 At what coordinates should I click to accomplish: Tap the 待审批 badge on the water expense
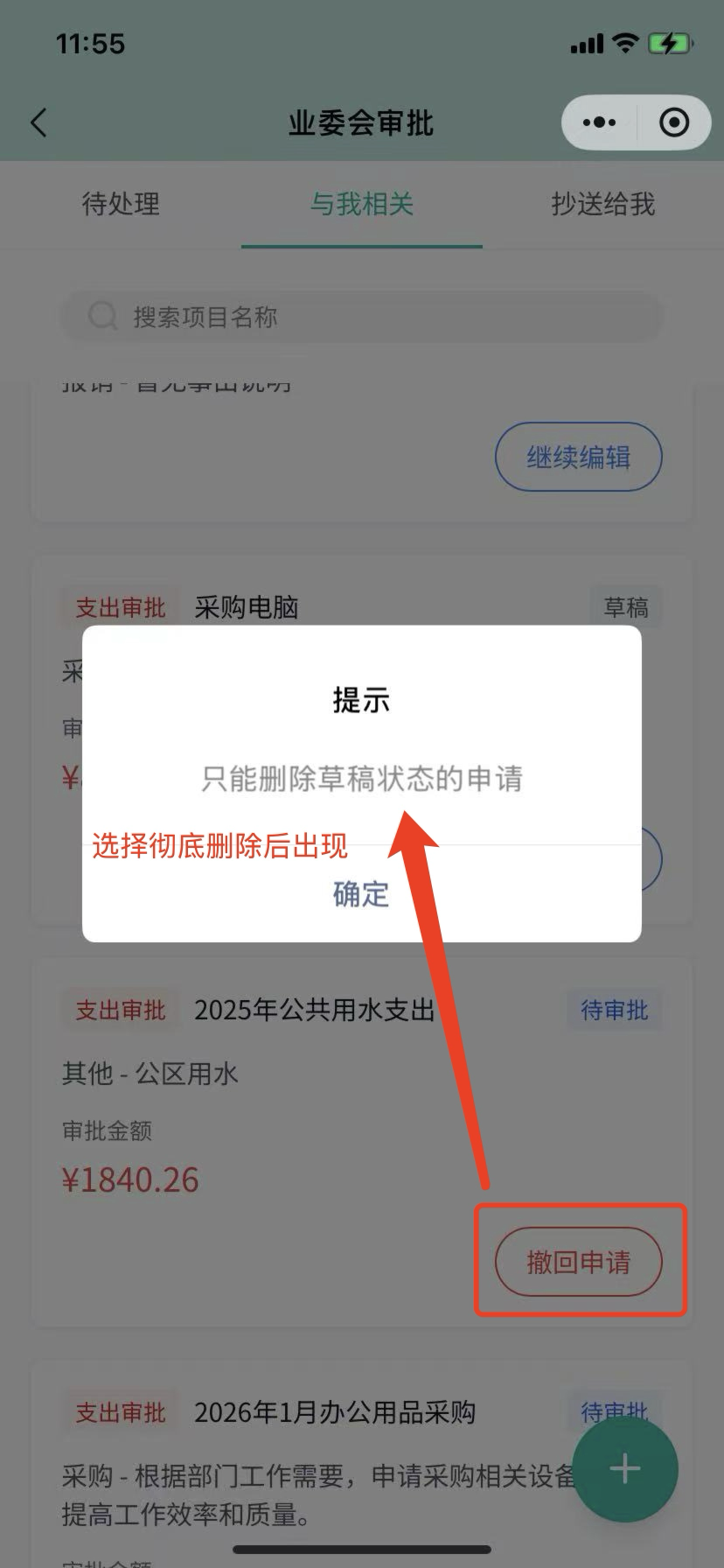click(615, 1010)
